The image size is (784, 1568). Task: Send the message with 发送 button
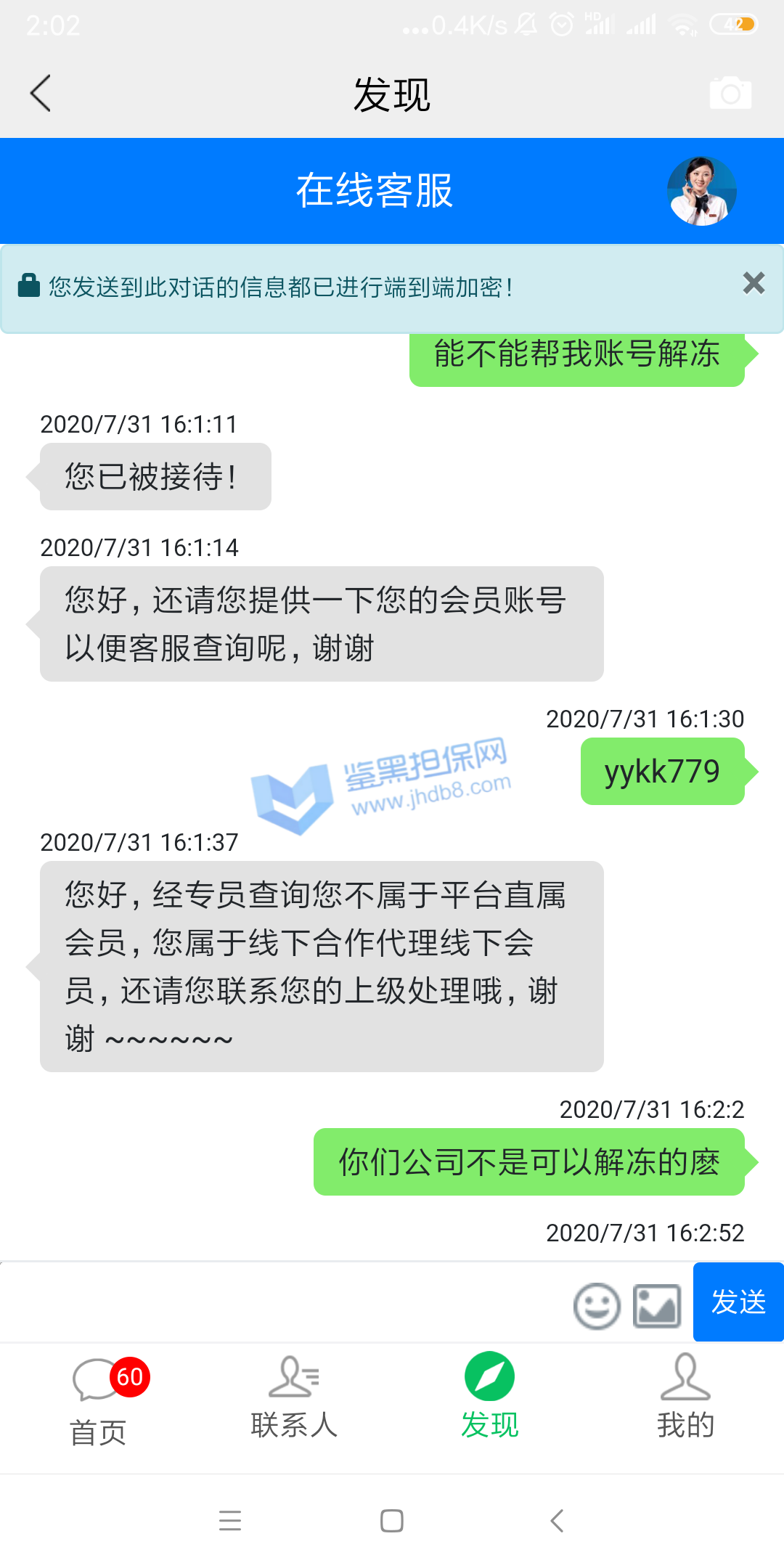[x=738, y=1302]
